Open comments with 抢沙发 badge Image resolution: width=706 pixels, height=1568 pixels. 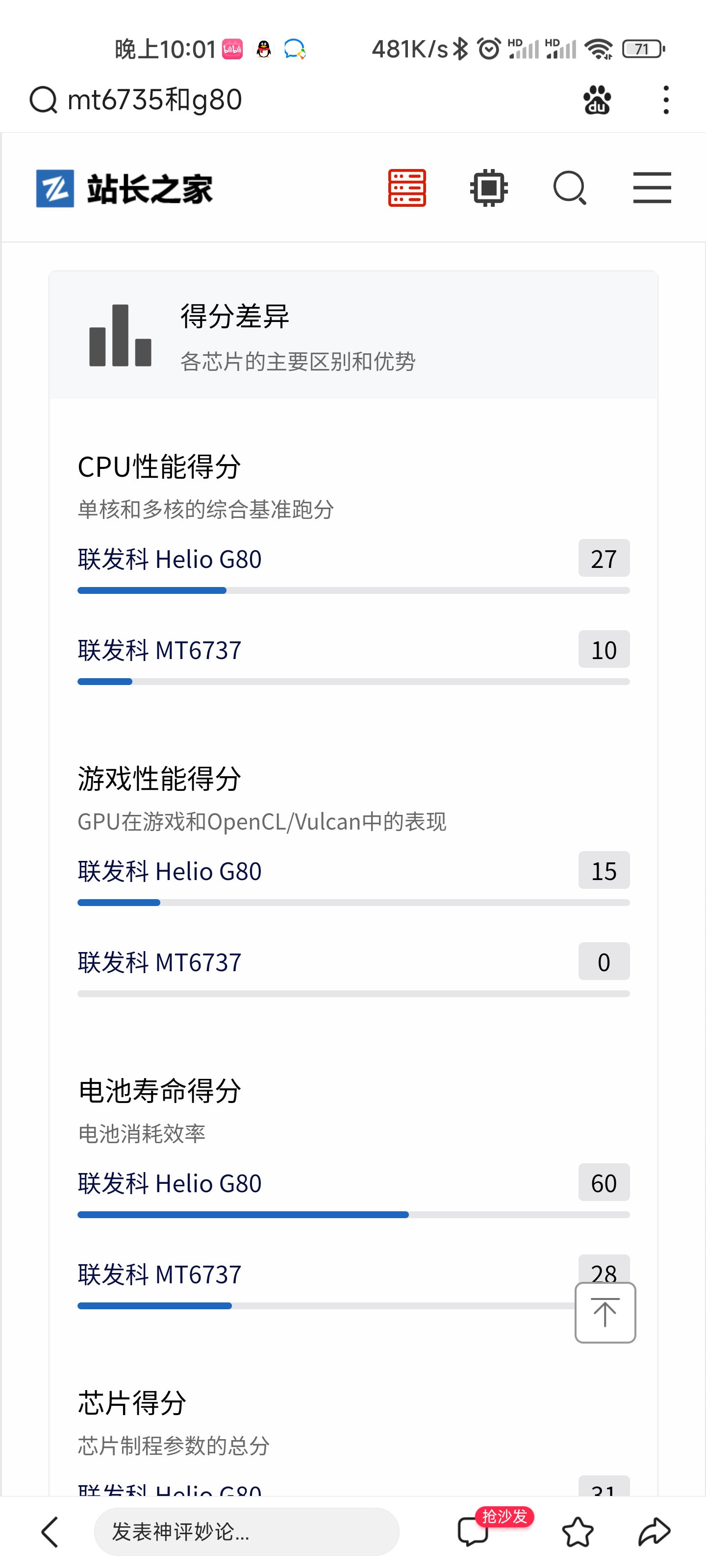tap(473, 1531)
